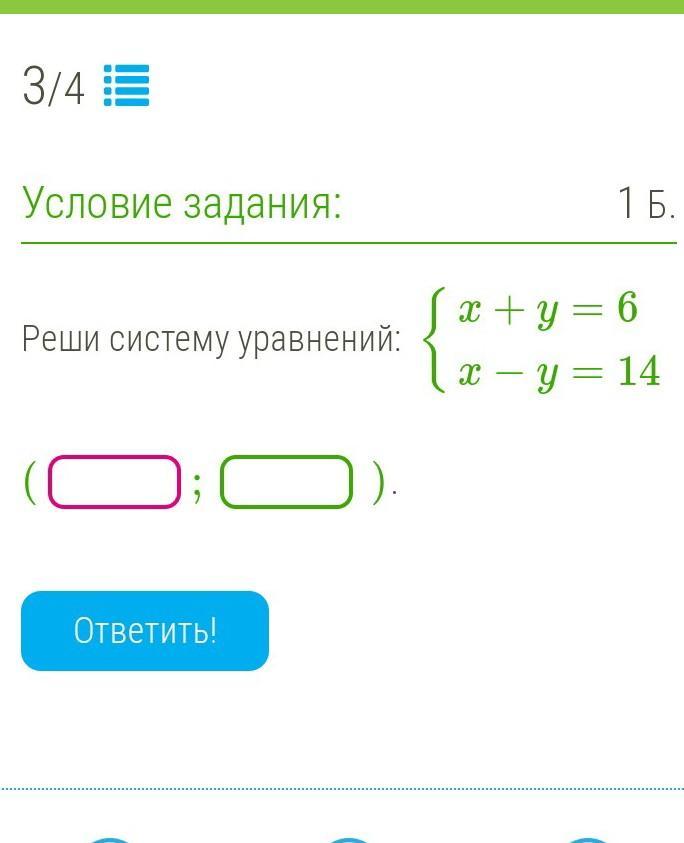
Task: Open the task list icon next to 3/4
Action: (127, 86)
